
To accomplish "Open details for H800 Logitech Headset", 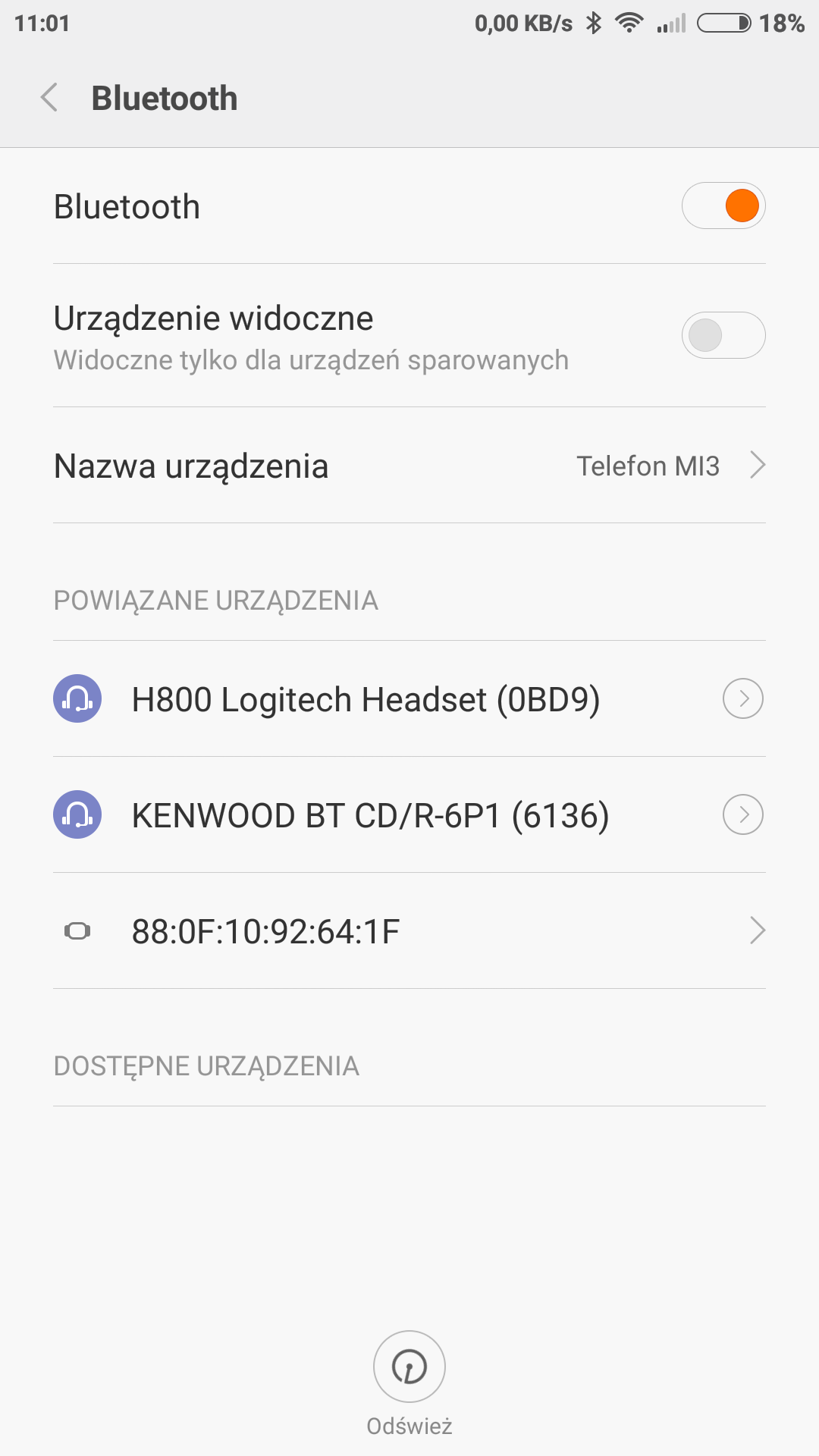I will coord(743,698).
